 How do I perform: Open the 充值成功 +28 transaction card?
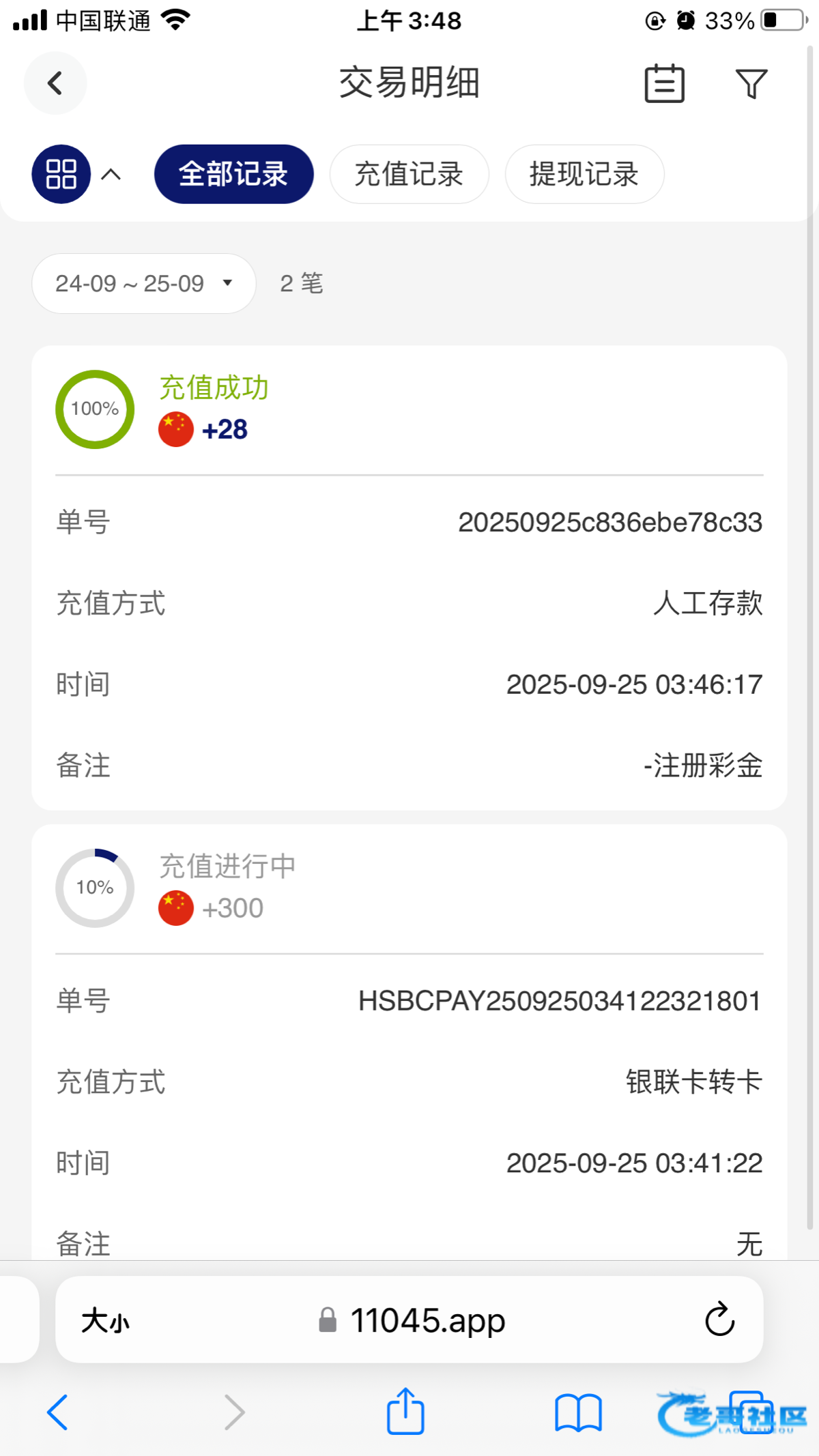(x=409, y=578)
